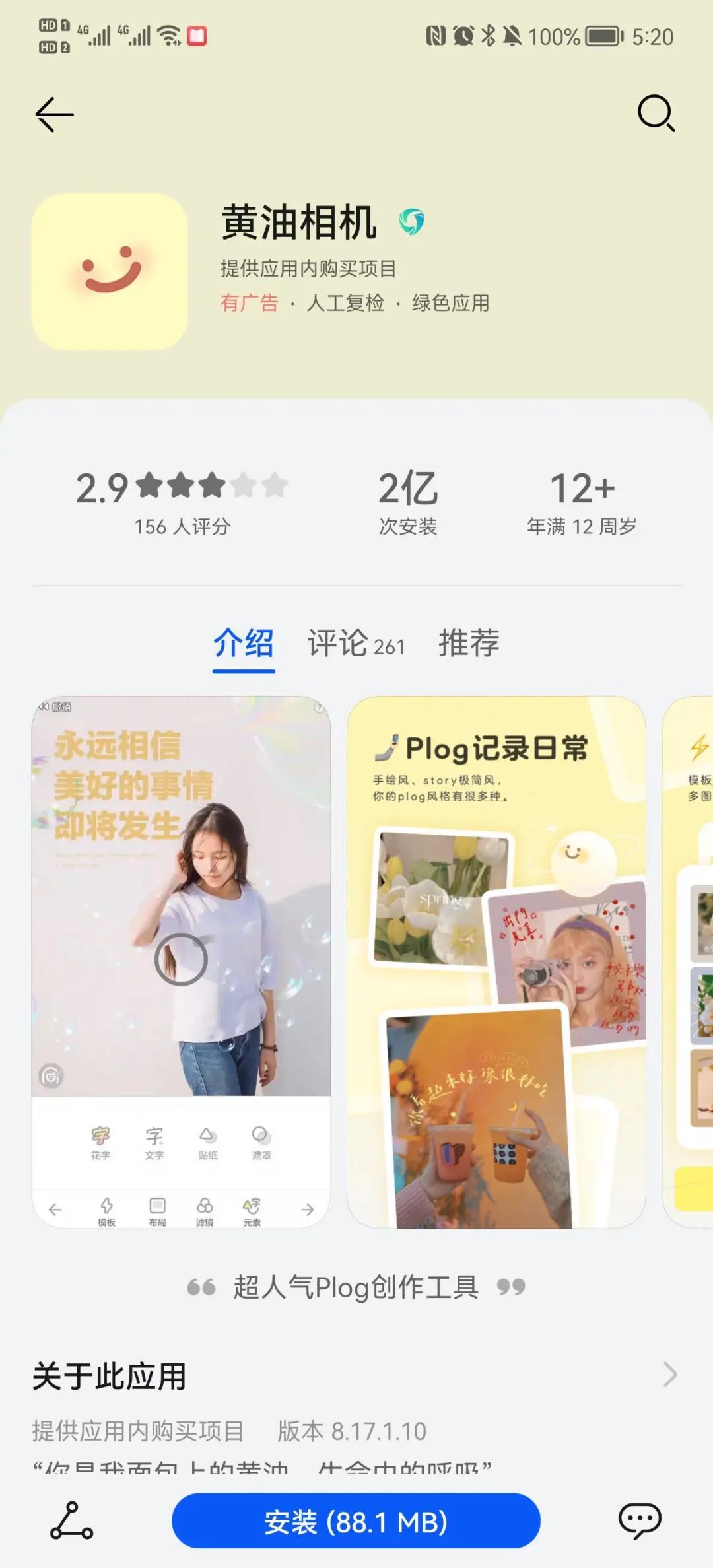
Task: Expand the 关于此应用 section
Action: coord(669,1375)
